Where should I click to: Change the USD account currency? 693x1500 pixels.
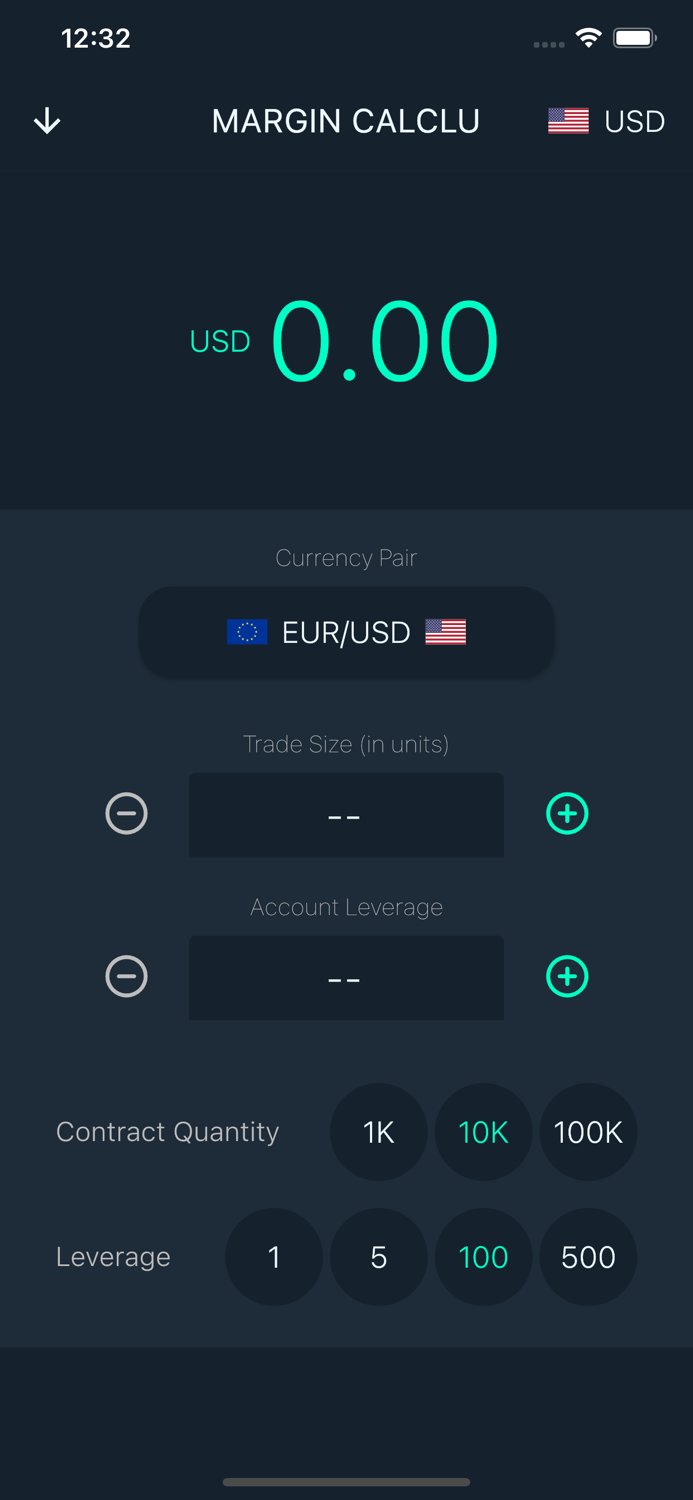point(606,121)
